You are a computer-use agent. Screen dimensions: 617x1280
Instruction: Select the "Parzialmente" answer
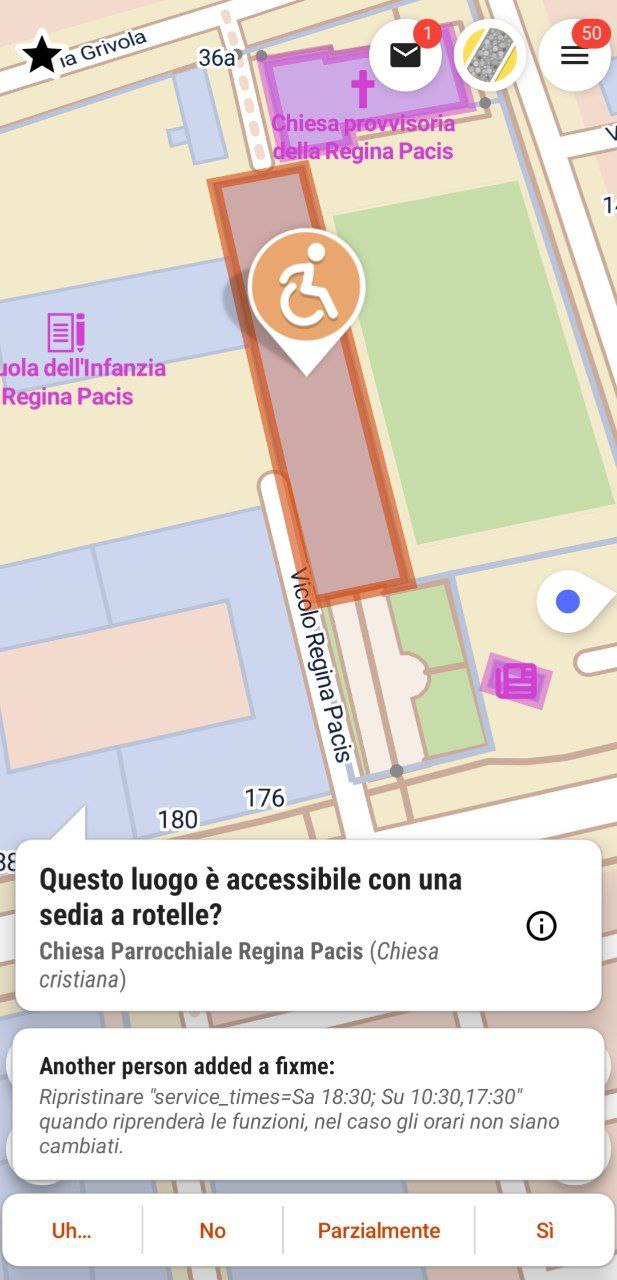tap(379, 1231)
